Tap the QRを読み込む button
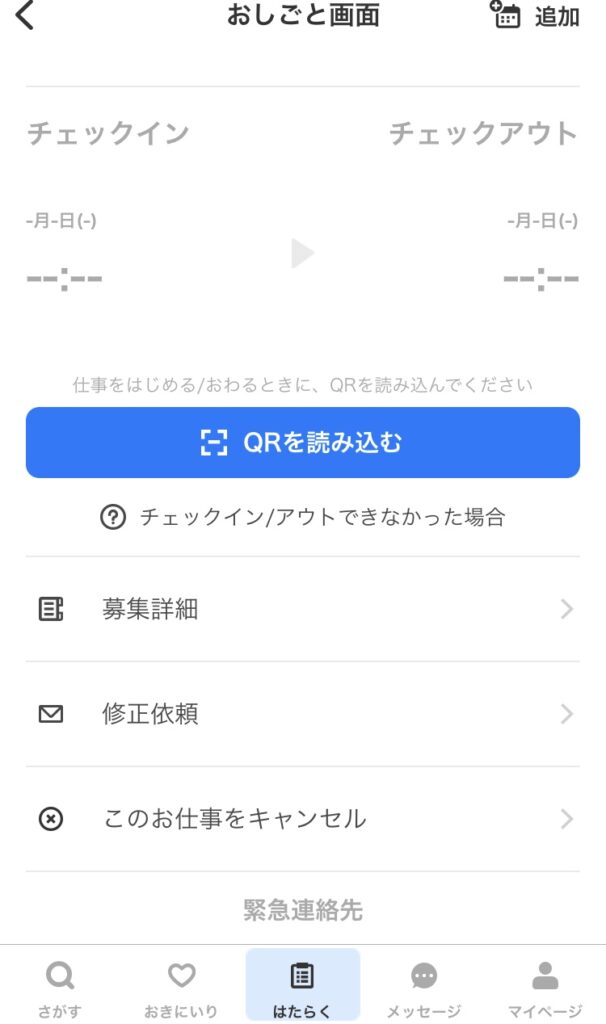 click(302, 442)
